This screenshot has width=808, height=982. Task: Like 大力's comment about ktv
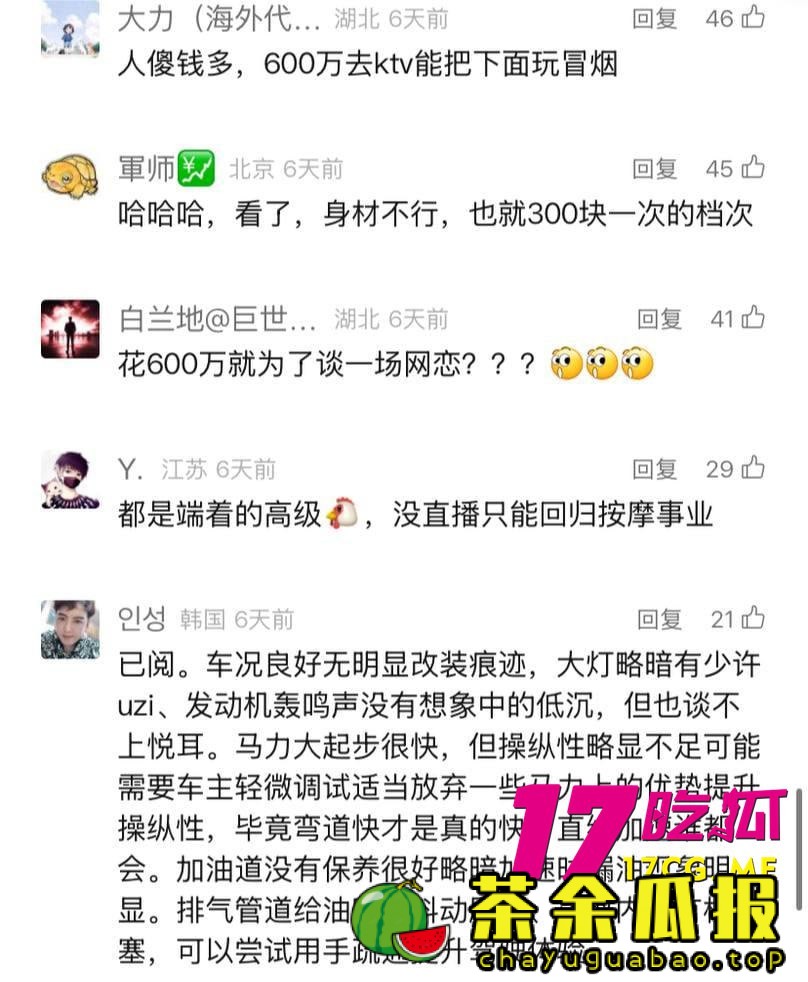coord(753,17)
